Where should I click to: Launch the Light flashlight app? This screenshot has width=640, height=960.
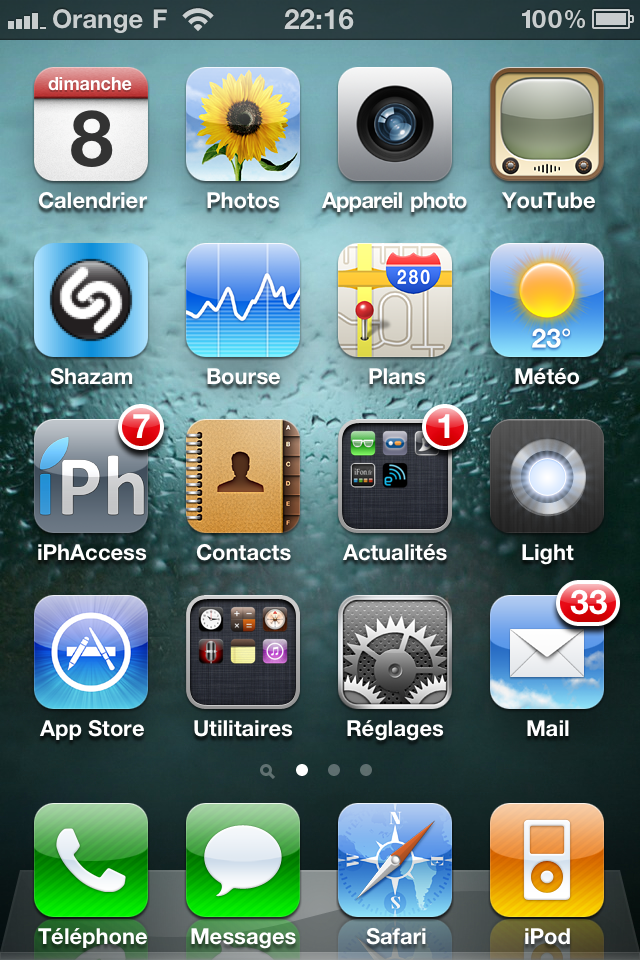click(547, 477)
